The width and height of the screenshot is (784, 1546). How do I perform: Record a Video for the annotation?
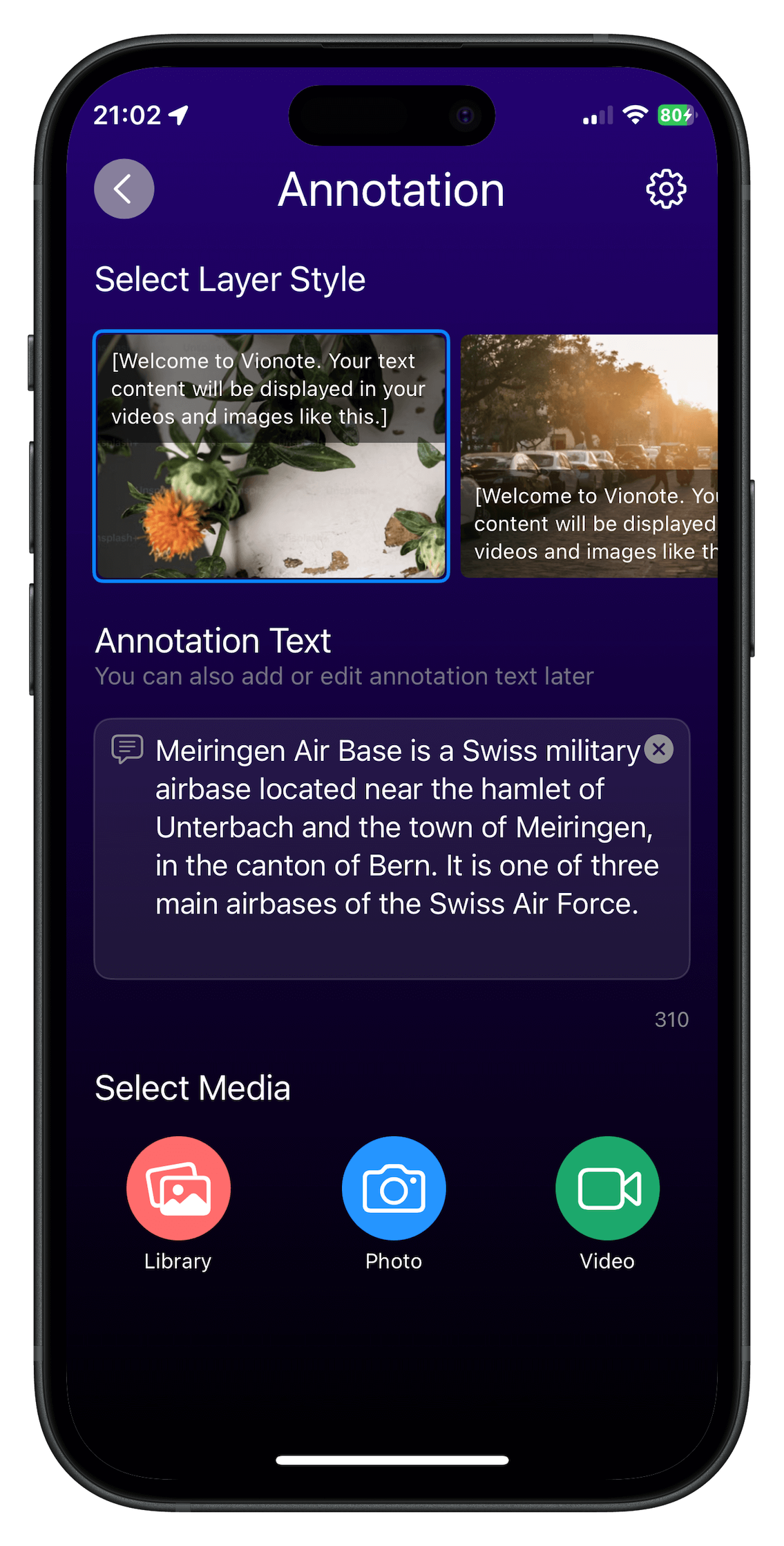coord(607,1189)
